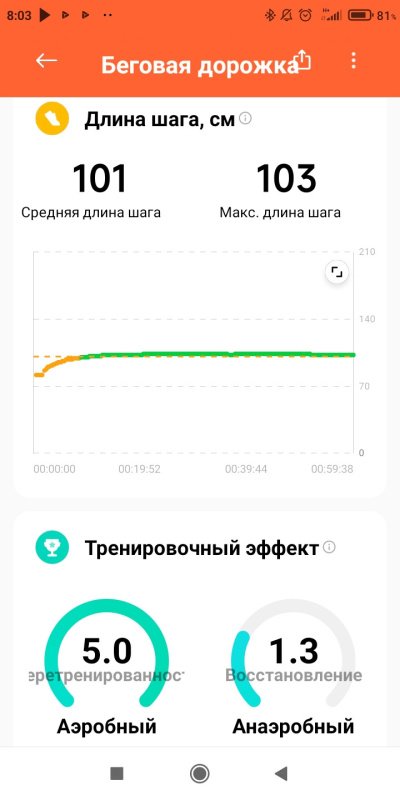Open the three-dot overflow menu
The width and height of the screenshot is (400, 800).
pyautogui.click(x=354, y=61)
